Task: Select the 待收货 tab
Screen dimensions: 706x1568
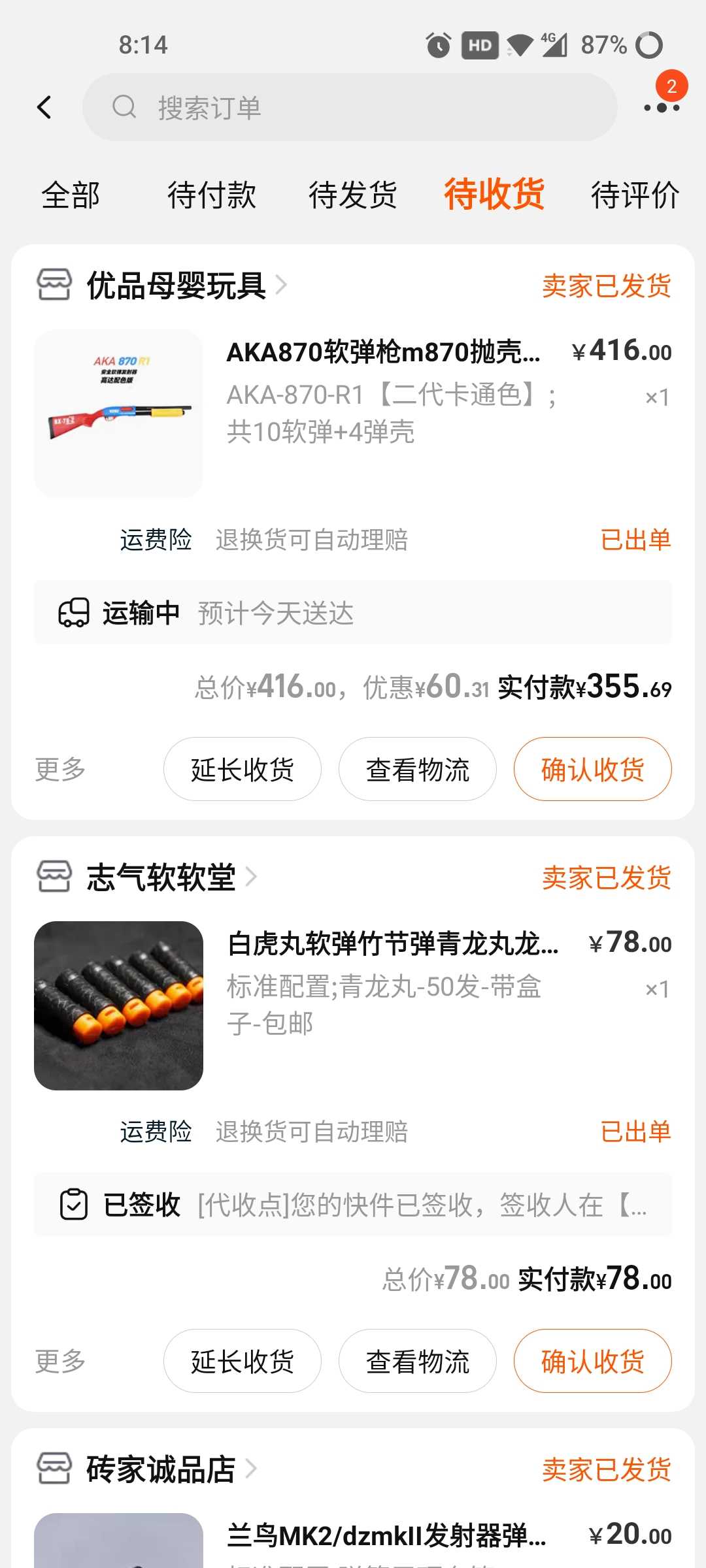Action: (x=494, y=194)
